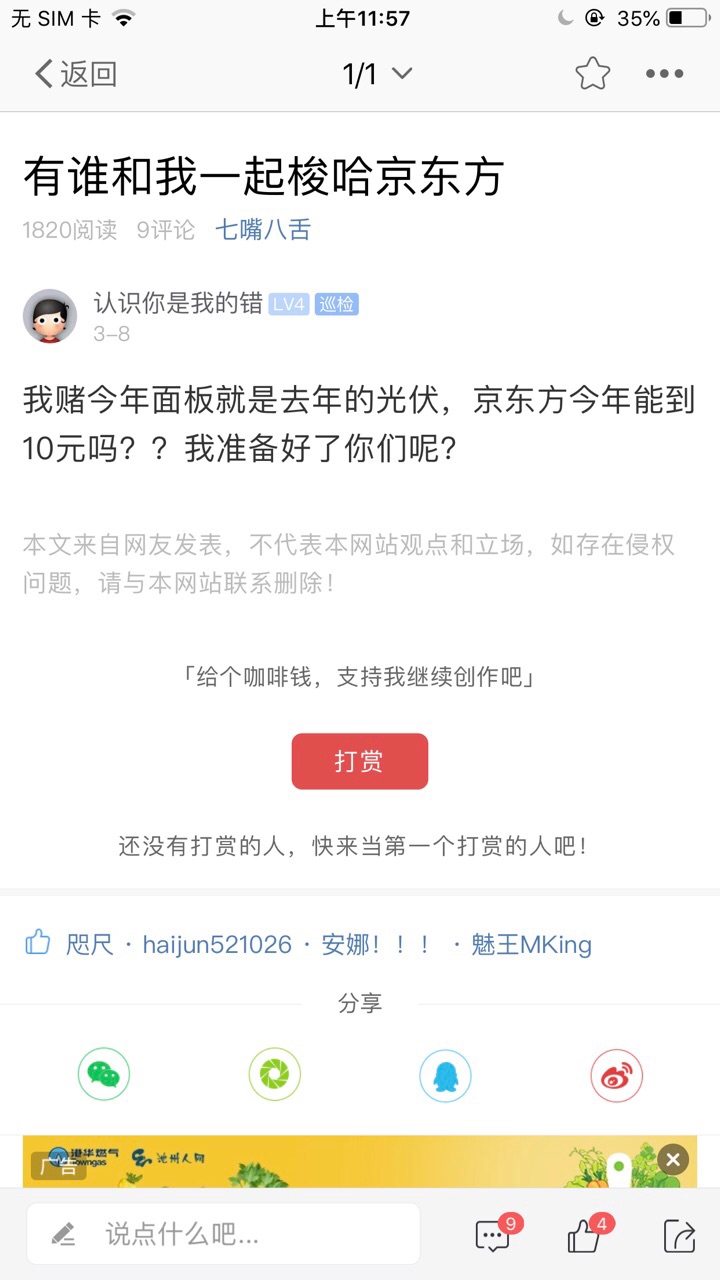Dismiss the advertisement banner

click(x=673, y=1160)
